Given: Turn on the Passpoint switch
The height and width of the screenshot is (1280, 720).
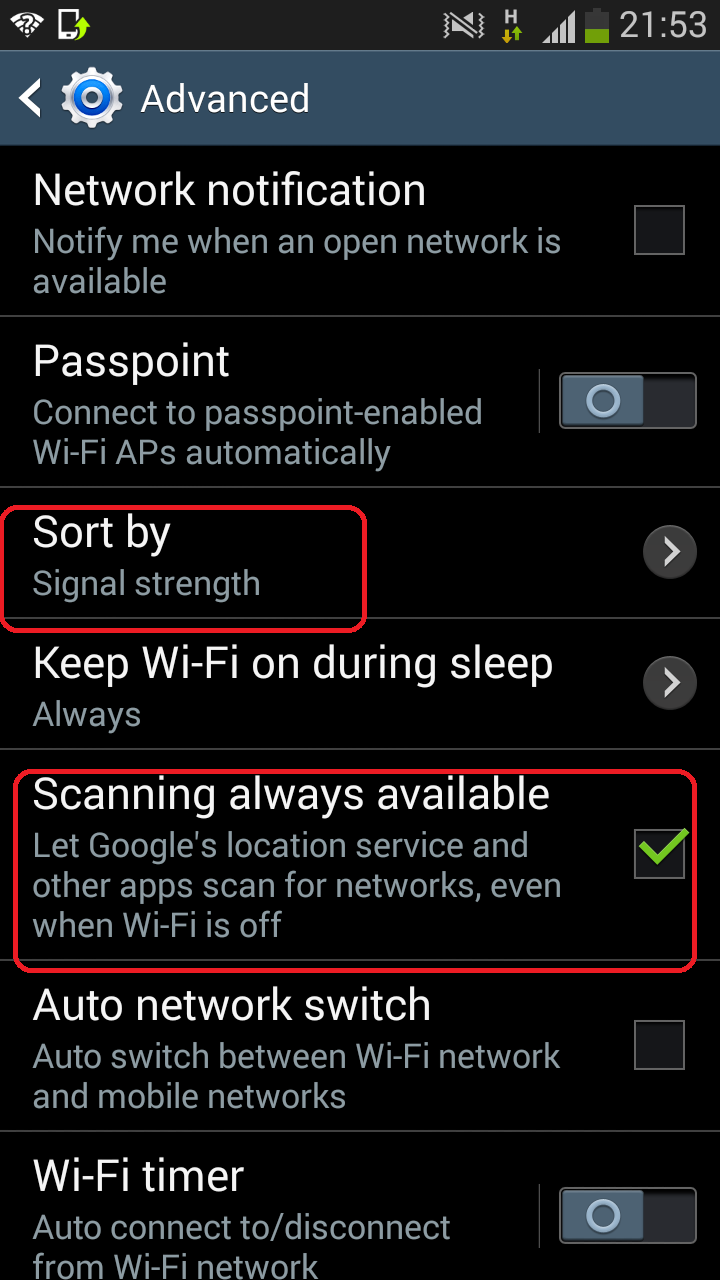Looking at the screenshot, I should pyautogui.click(x=629, y=401).
